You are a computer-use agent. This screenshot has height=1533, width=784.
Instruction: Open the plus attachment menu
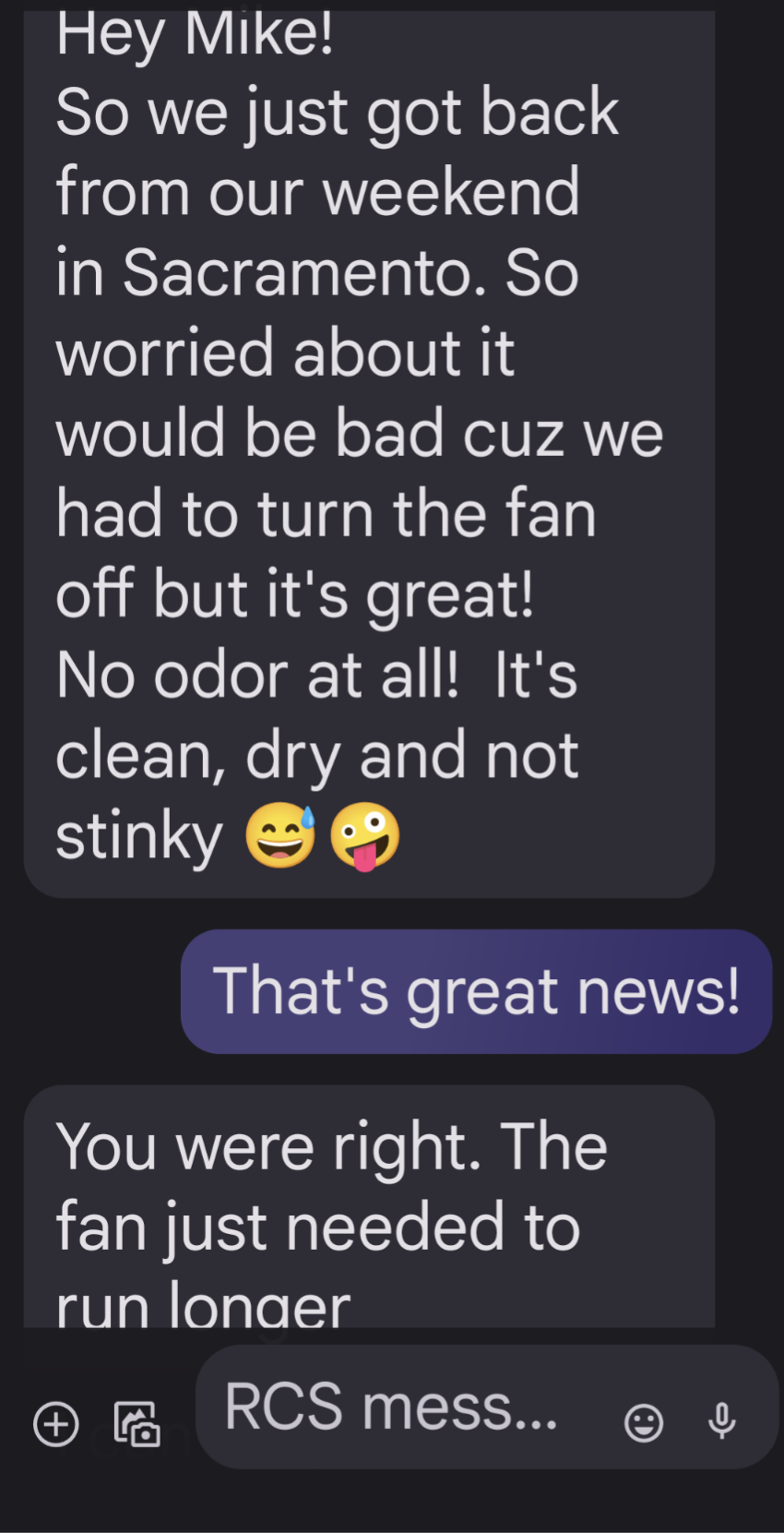pyautogui.click(x=56, y=1423)
